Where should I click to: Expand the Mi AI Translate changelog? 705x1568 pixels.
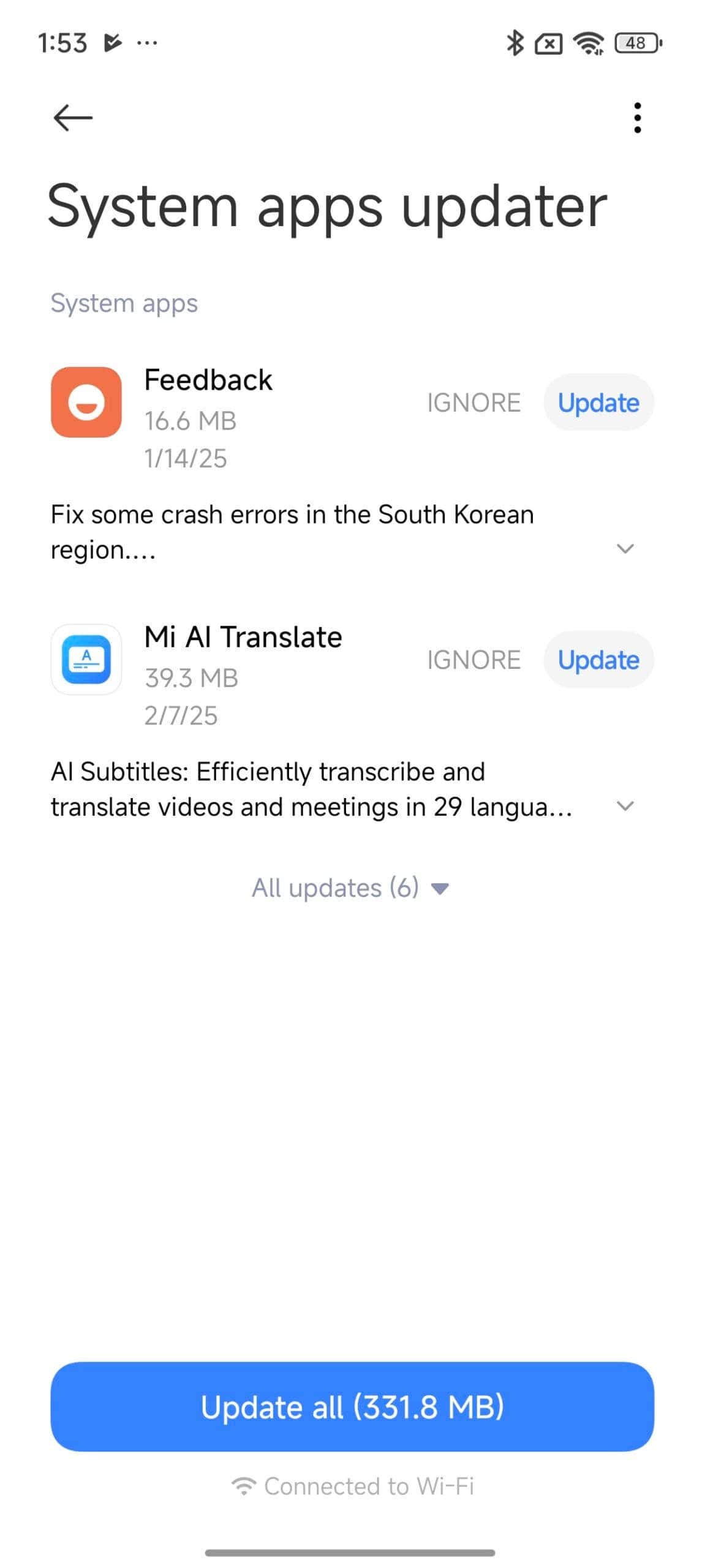(624, 805)
